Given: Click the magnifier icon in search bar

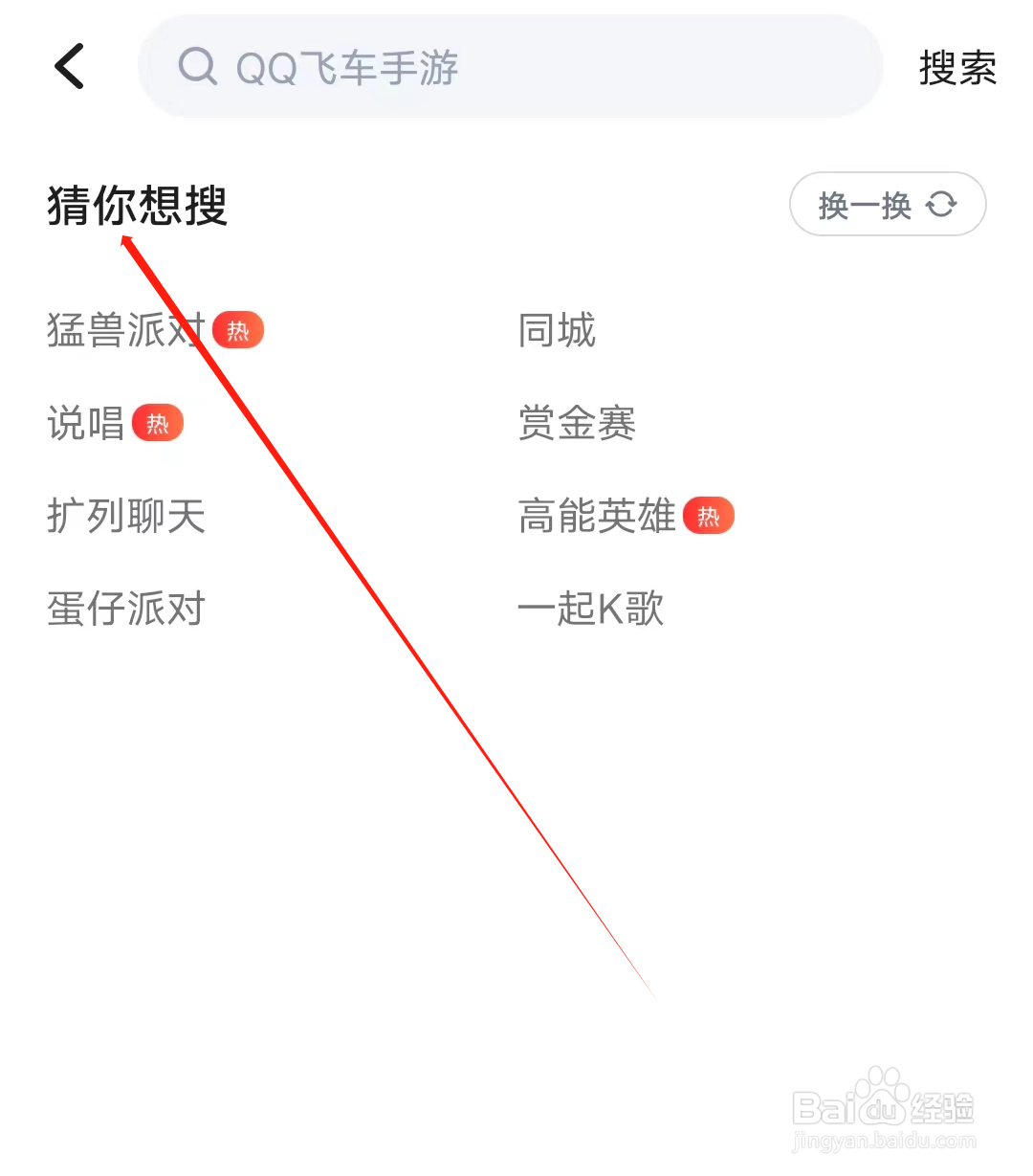Looking at the screenshot, I should click(198, 67).
